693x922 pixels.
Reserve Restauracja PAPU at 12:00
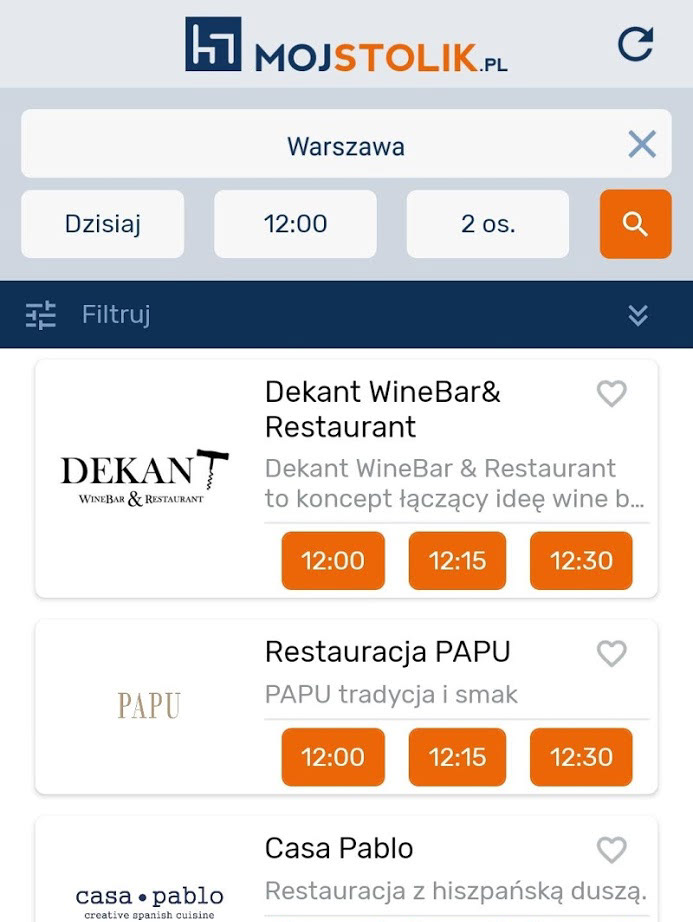[x=333, y=757]
